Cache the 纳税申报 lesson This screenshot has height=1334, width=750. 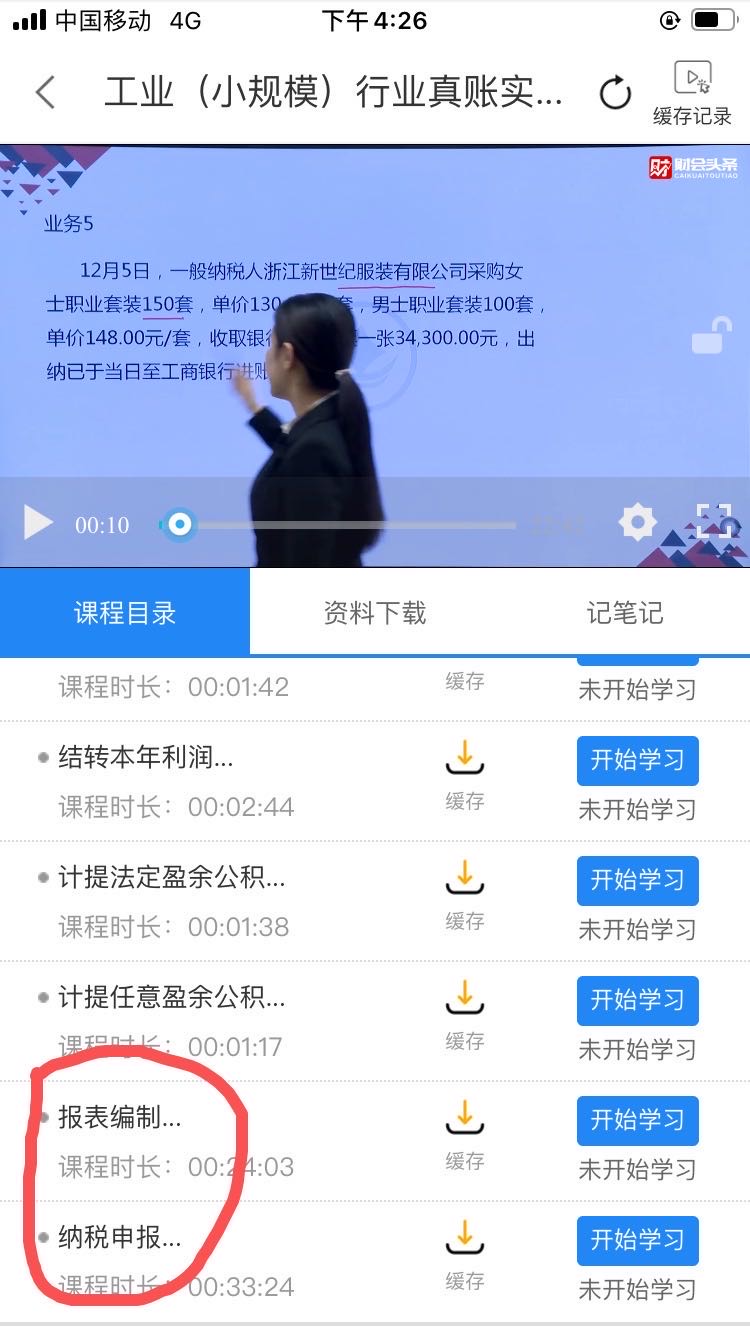point(464,1248)
